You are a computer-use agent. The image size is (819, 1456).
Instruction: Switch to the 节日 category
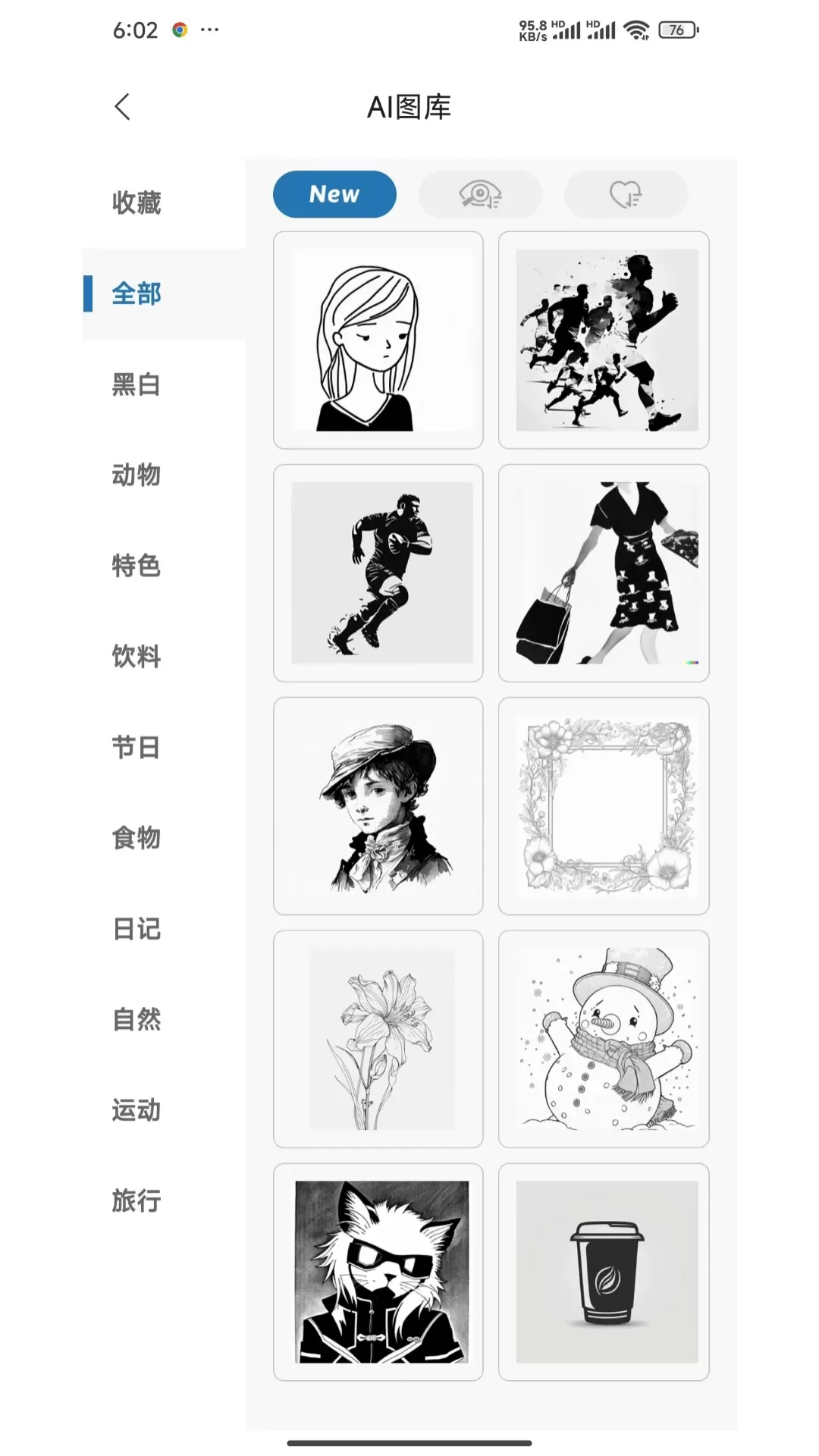pyautogui.click(x=136, y=747)
